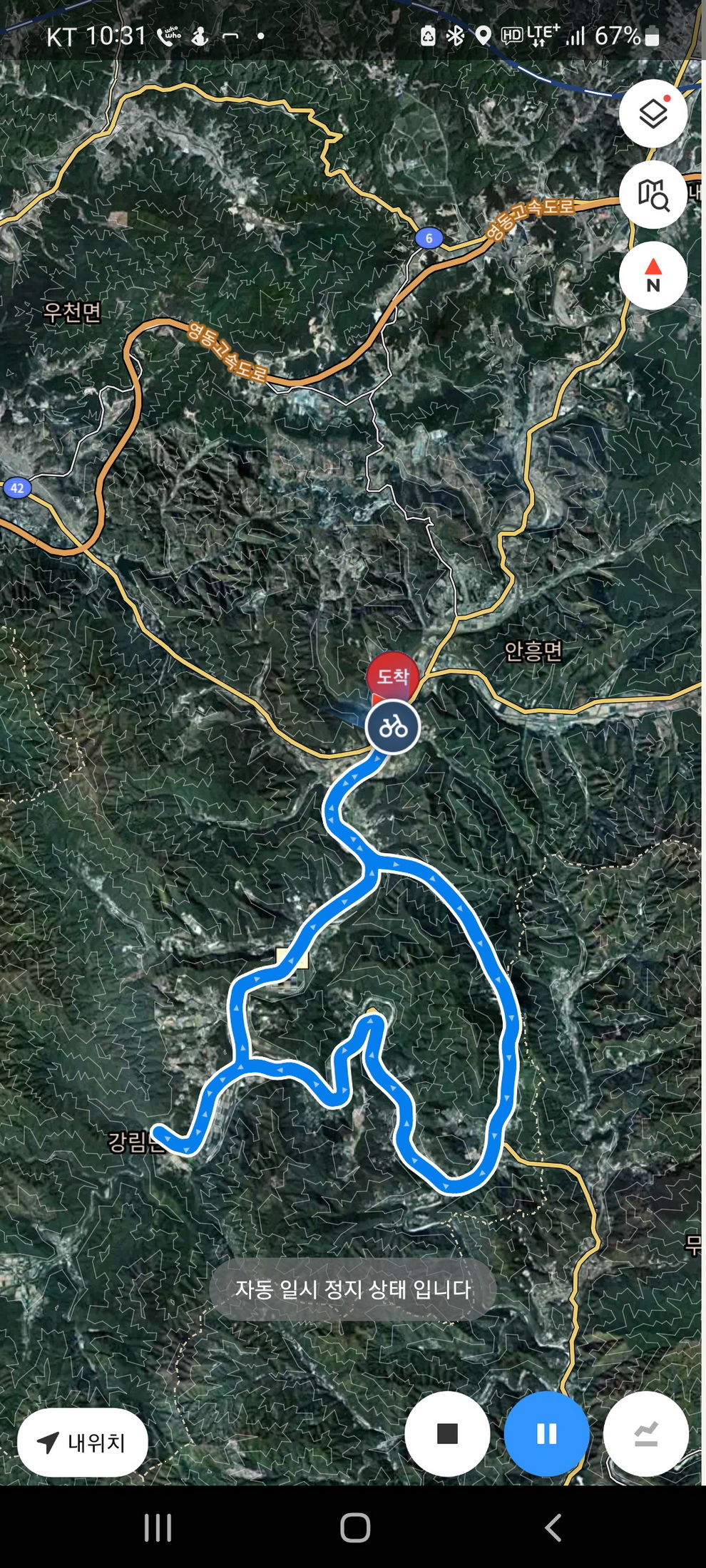
Task: Go back with system back button
Action: pyautogui.click(x=553, y=1527)
